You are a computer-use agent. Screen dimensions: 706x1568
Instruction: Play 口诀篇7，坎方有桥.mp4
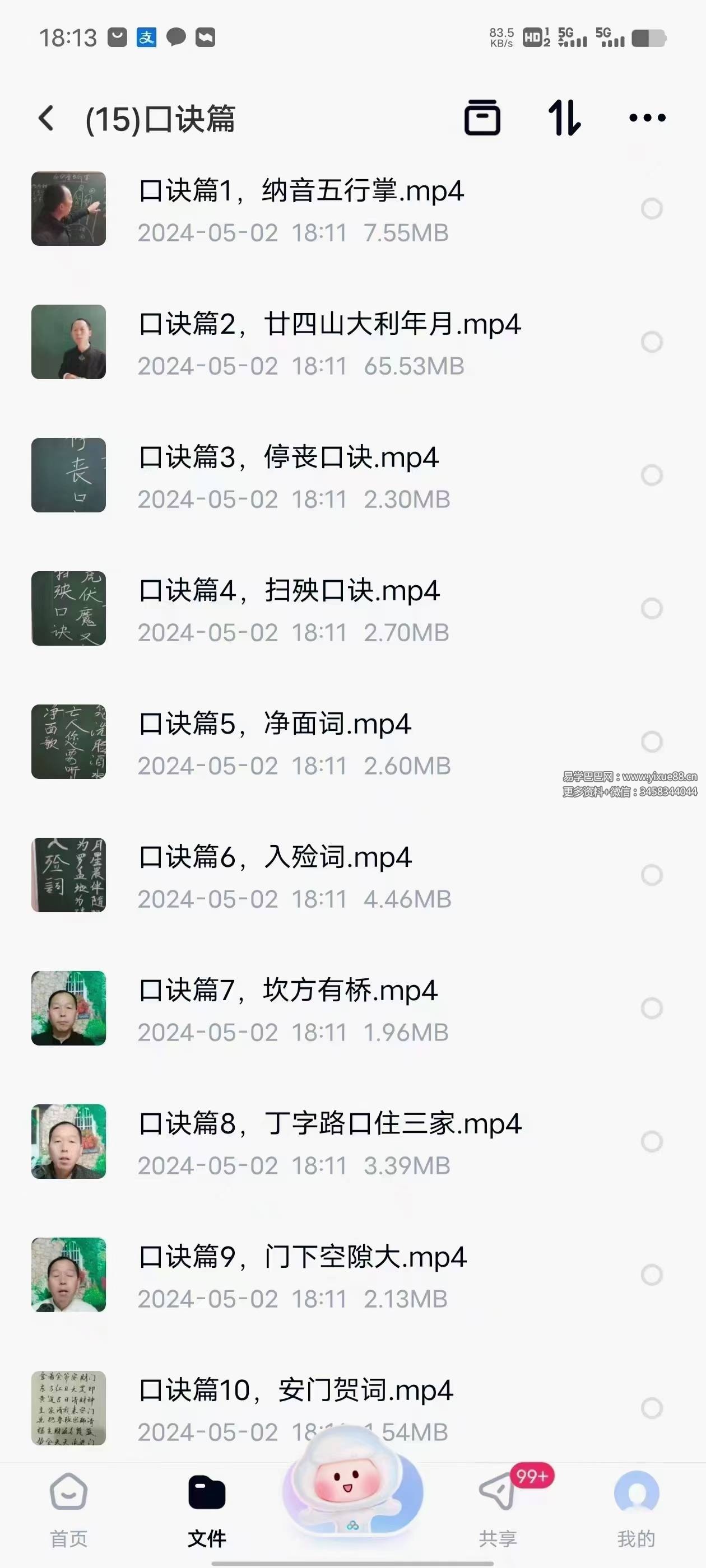coord(287,991)
